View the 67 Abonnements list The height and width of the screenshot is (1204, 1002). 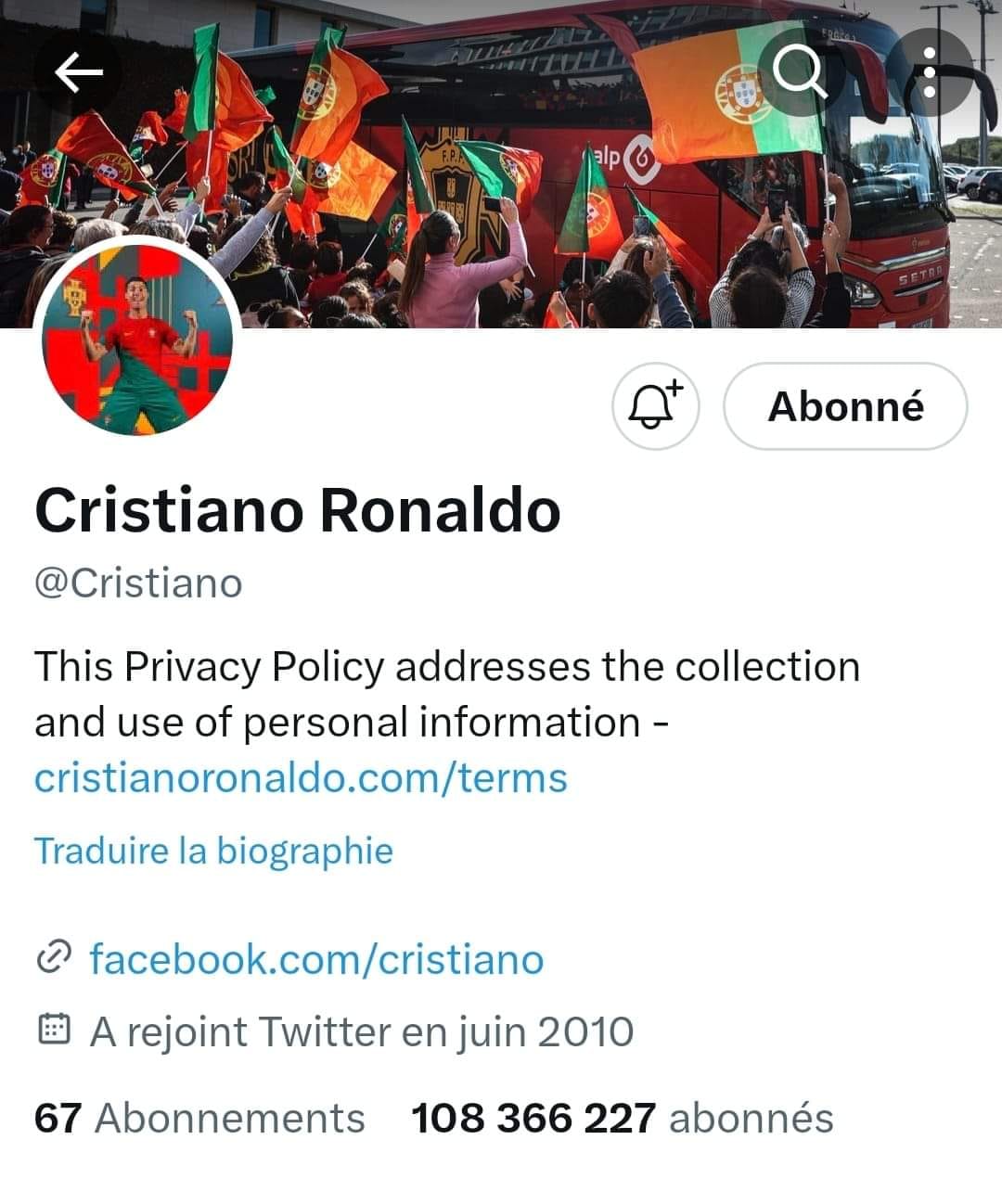199,1118
